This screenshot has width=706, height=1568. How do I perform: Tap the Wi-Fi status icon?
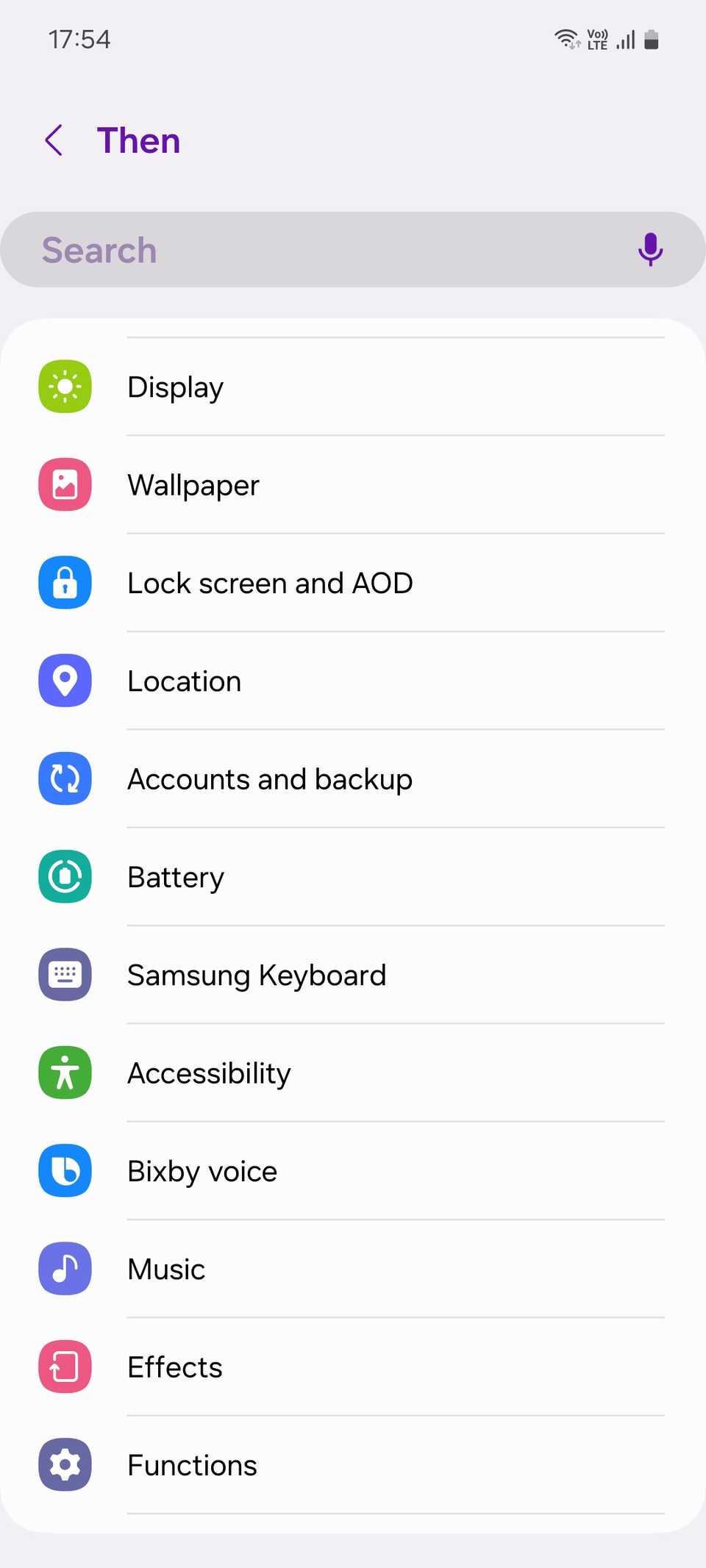[x=566, y=39]
